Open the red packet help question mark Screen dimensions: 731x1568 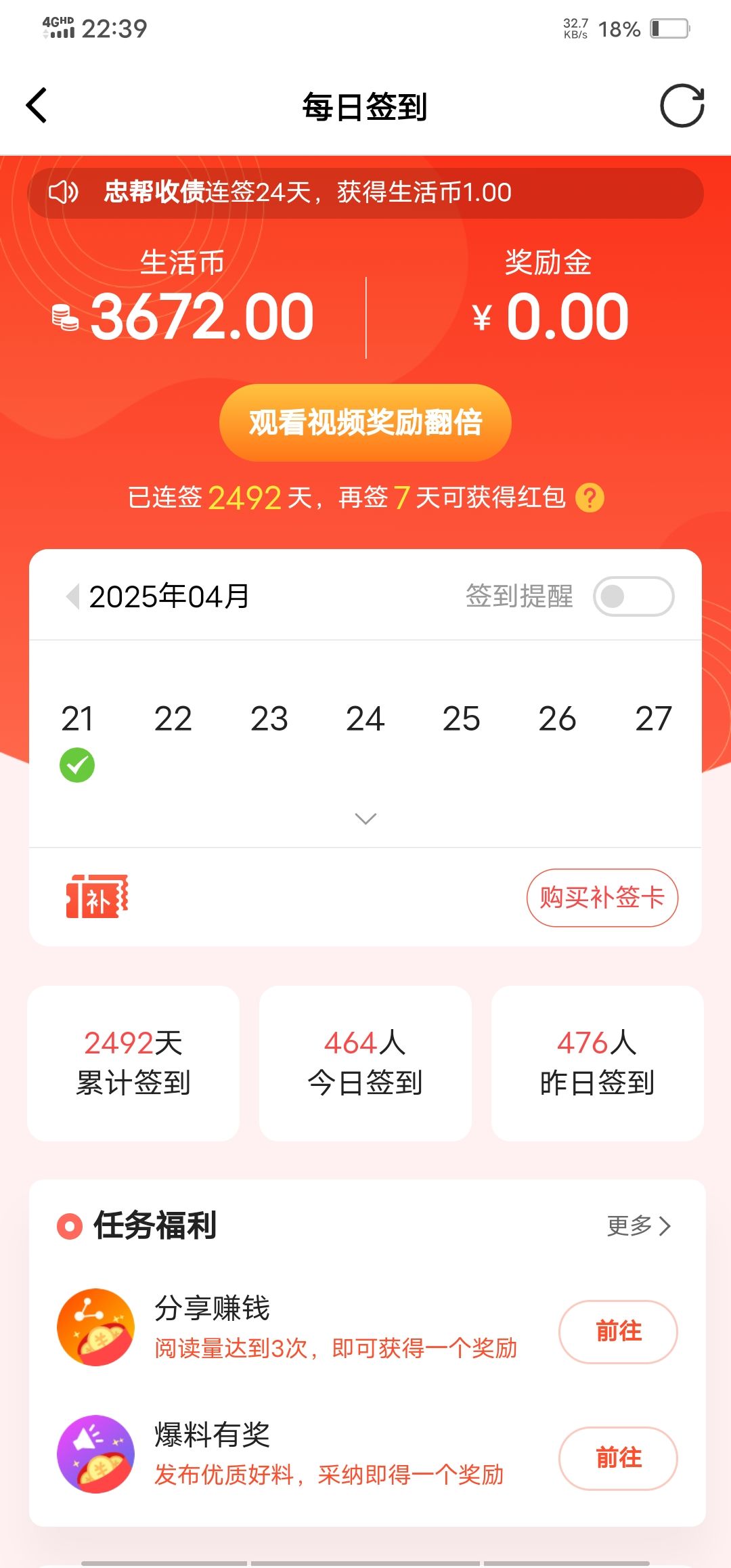click(x=590, y=498)
